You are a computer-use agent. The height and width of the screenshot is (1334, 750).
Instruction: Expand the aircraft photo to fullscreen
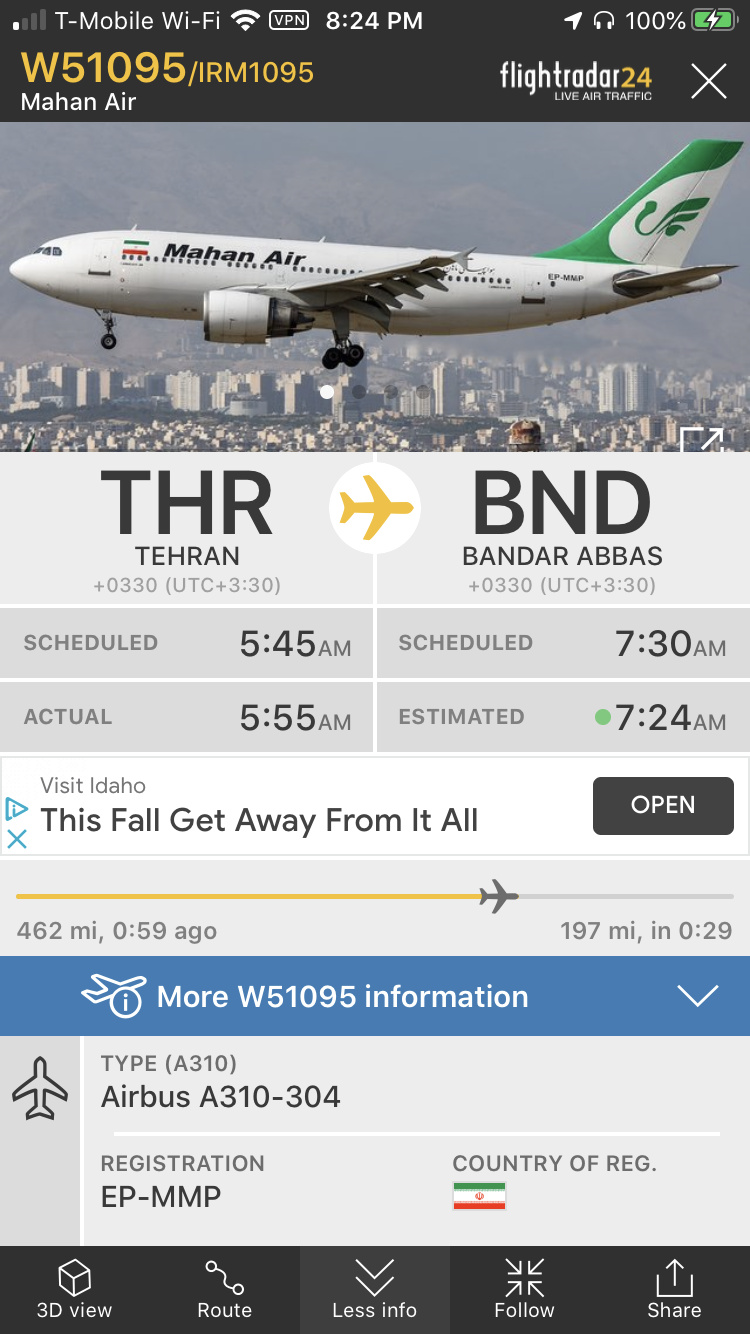pyautogui.click(x=701, y=440)
